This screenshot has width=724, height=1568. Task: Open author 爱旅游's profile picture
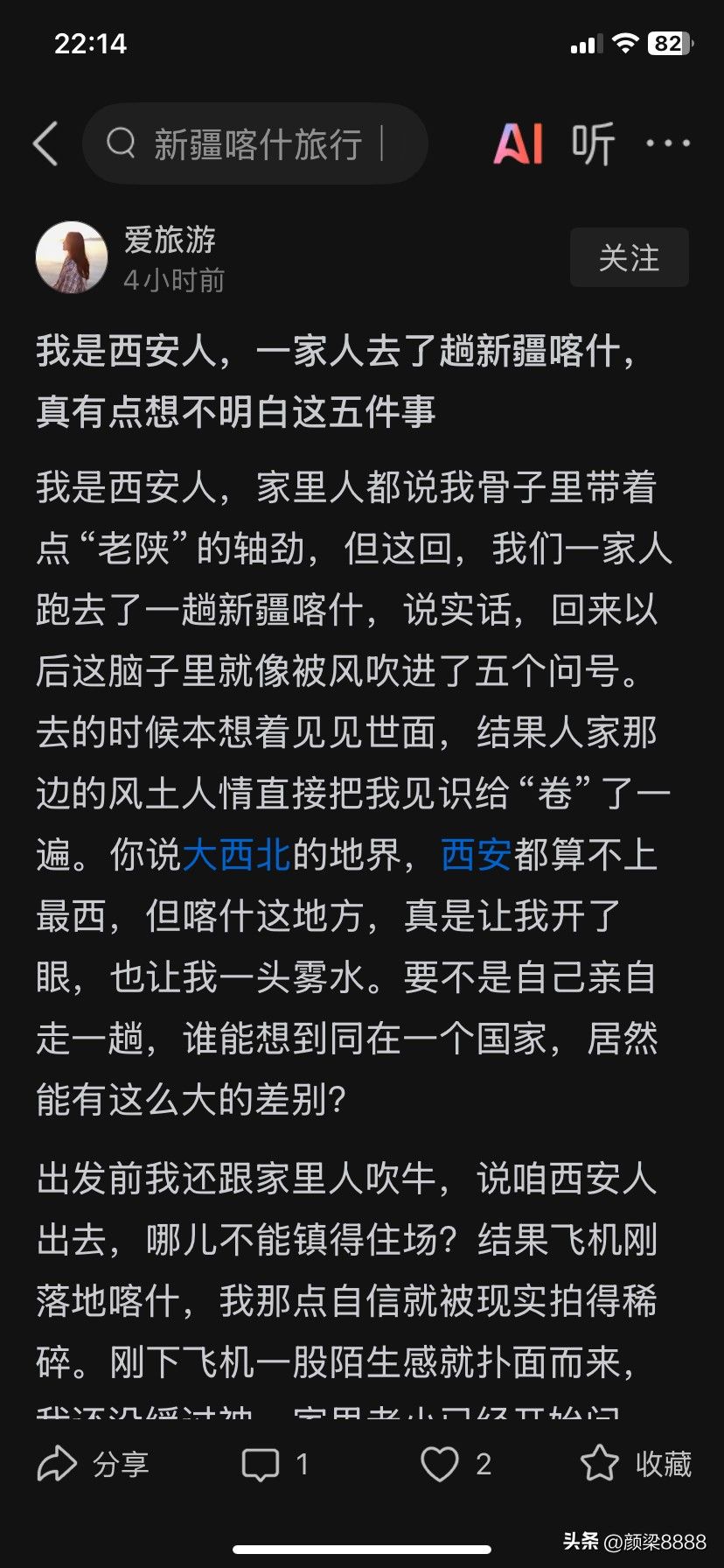(x=72, y=257)
